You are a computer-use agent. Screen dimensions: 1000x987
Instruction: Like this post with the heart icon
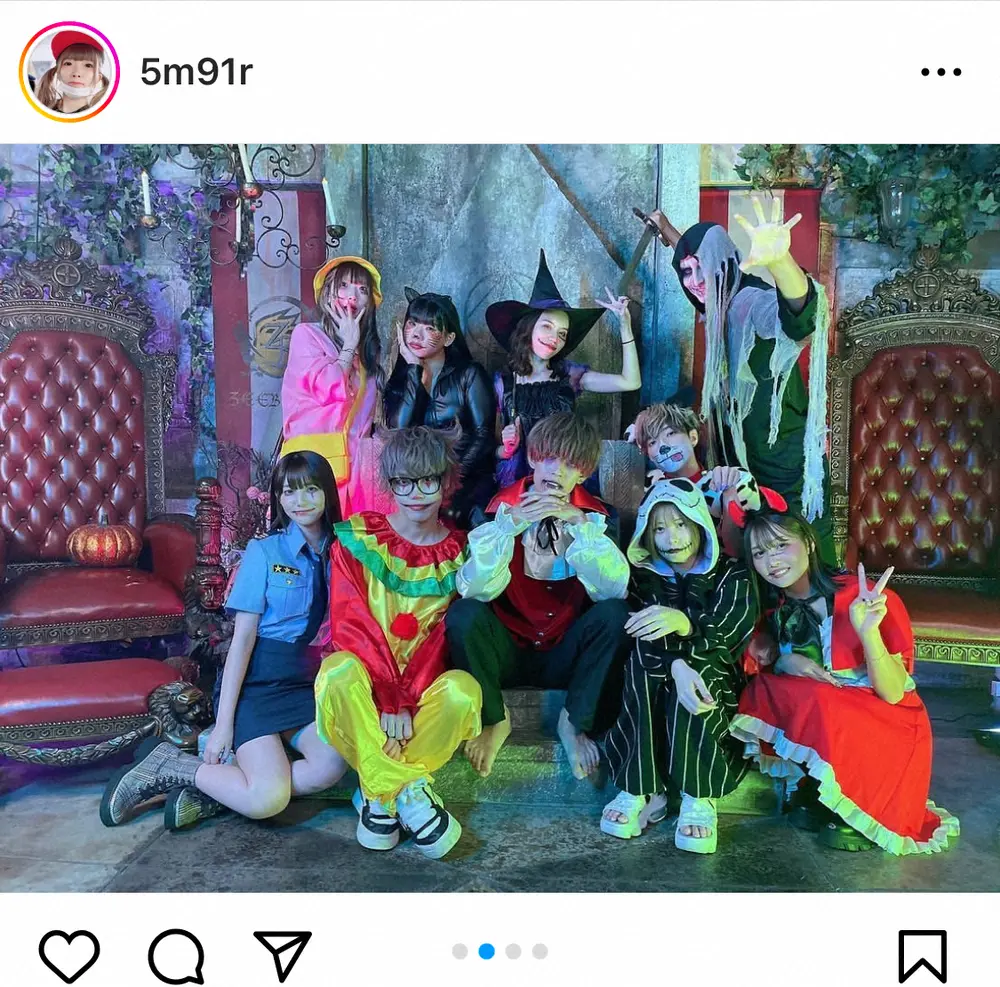pyautogui.click(x=69, y=956)
